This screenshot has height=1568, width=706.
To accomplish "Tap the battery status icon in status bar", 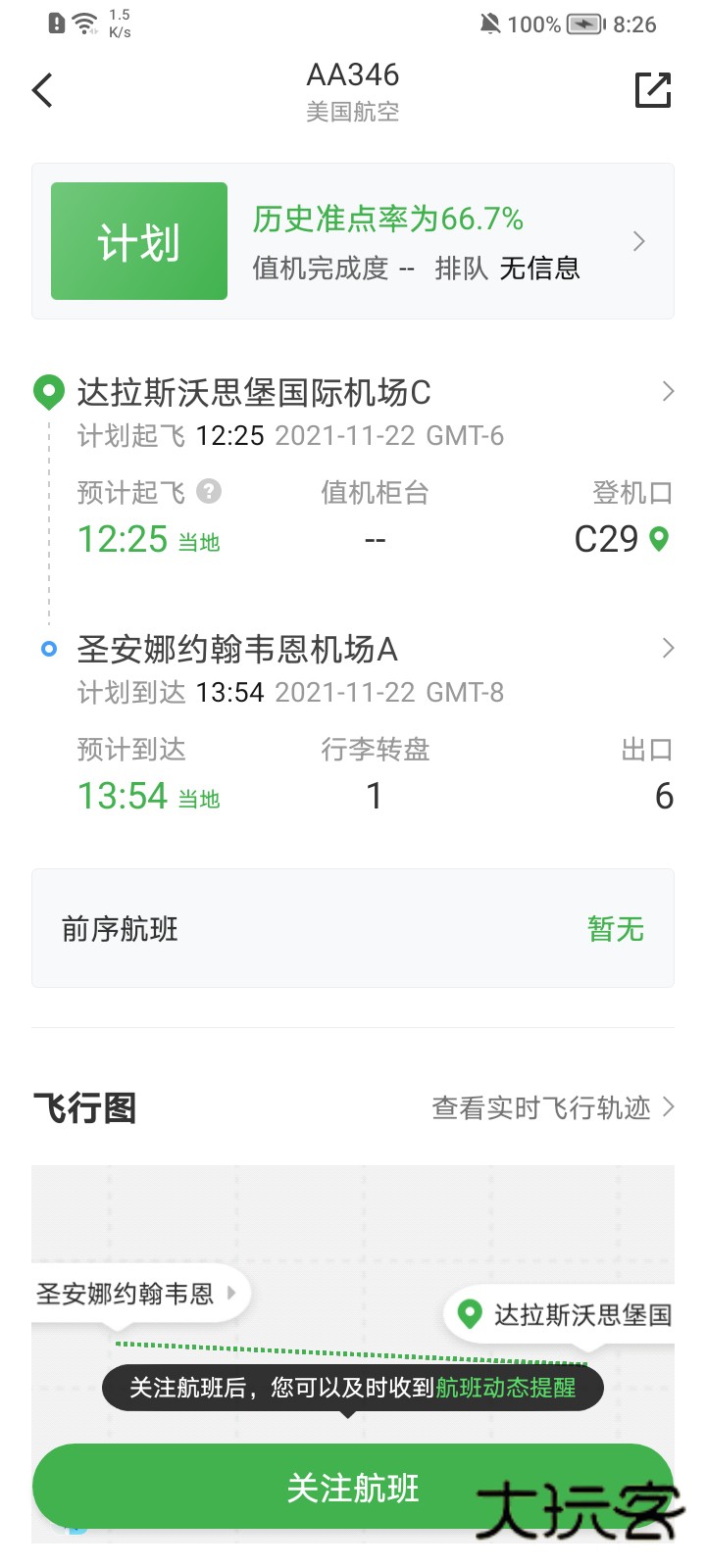I will click(x=587, y=24).
